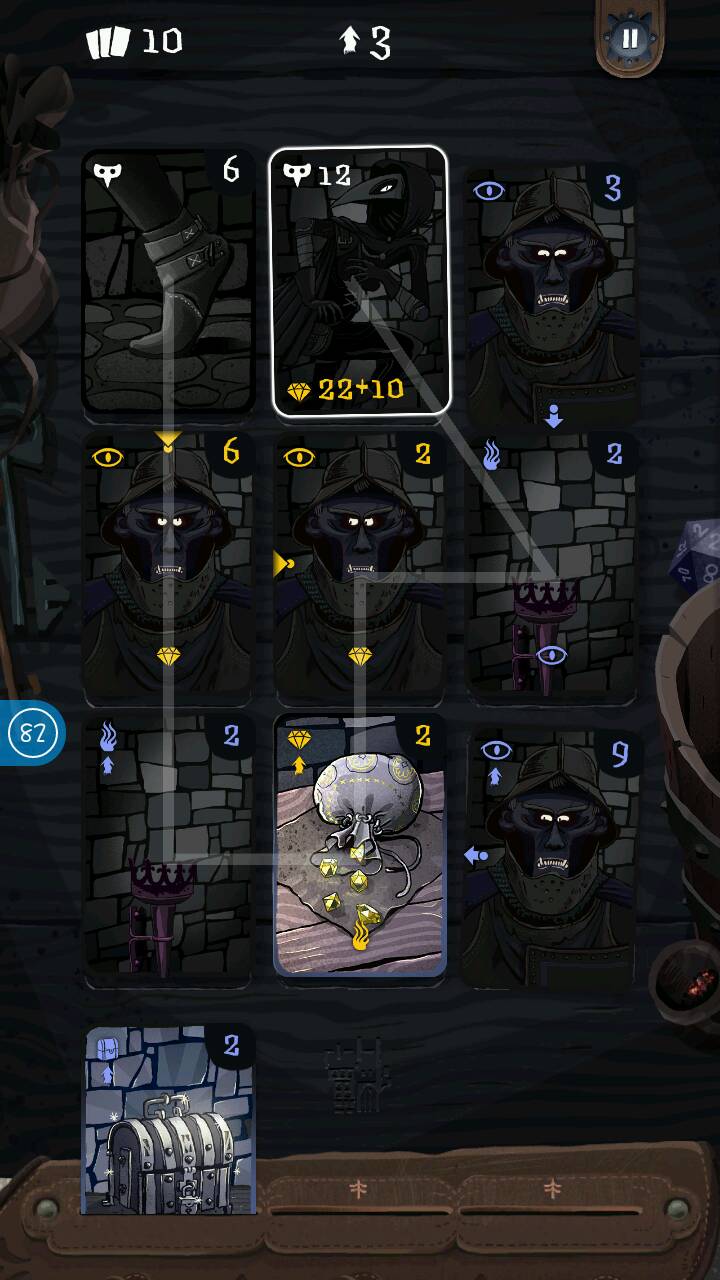Pause the game
This screenshot has width=720, height=1280.
[x=629, y=39]
